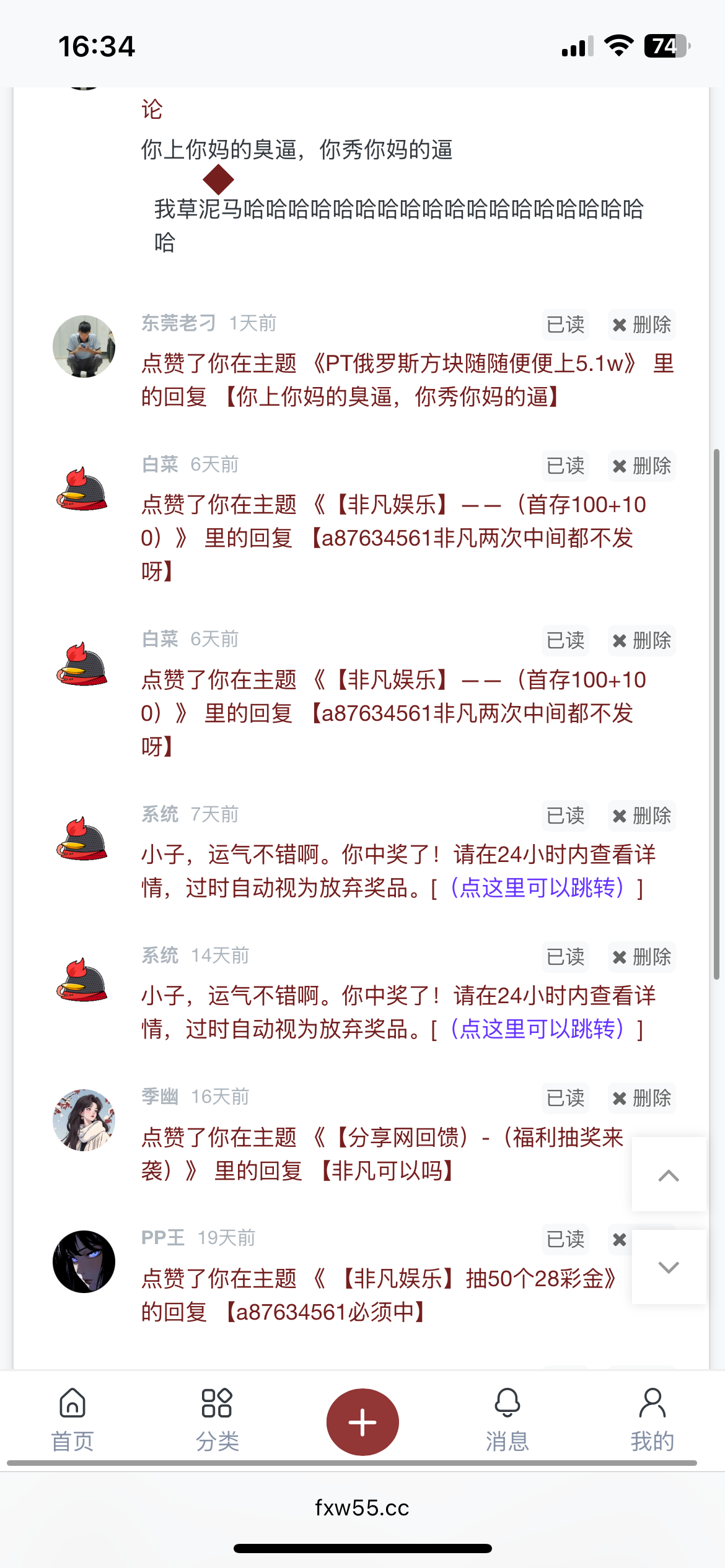The width and height of the screenshot is (725, 1568).
Task: Tap 已读 on 东莞老刁's notification
Action: click(x=565, y=324)
